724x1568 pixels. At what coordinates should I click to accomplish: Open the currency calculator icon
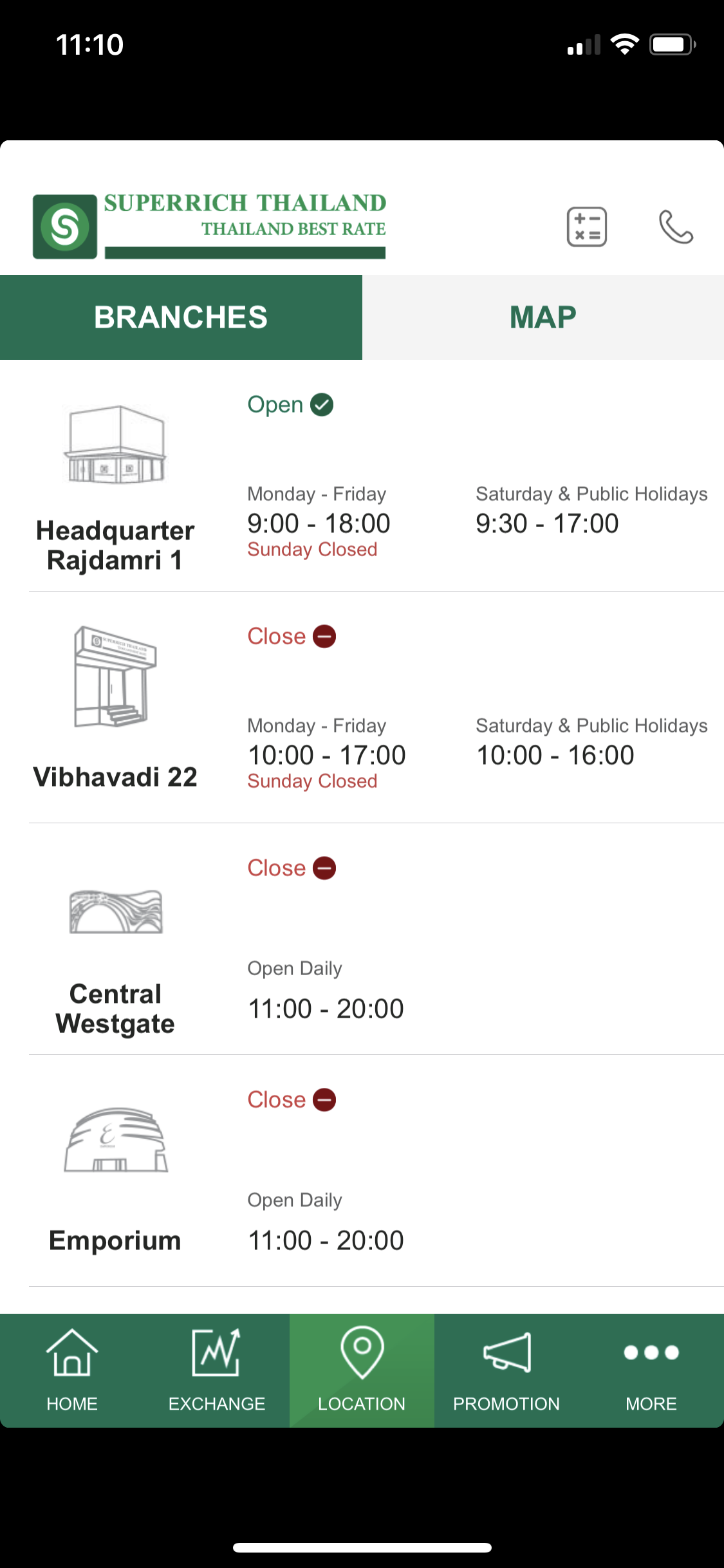click(586, 227)
